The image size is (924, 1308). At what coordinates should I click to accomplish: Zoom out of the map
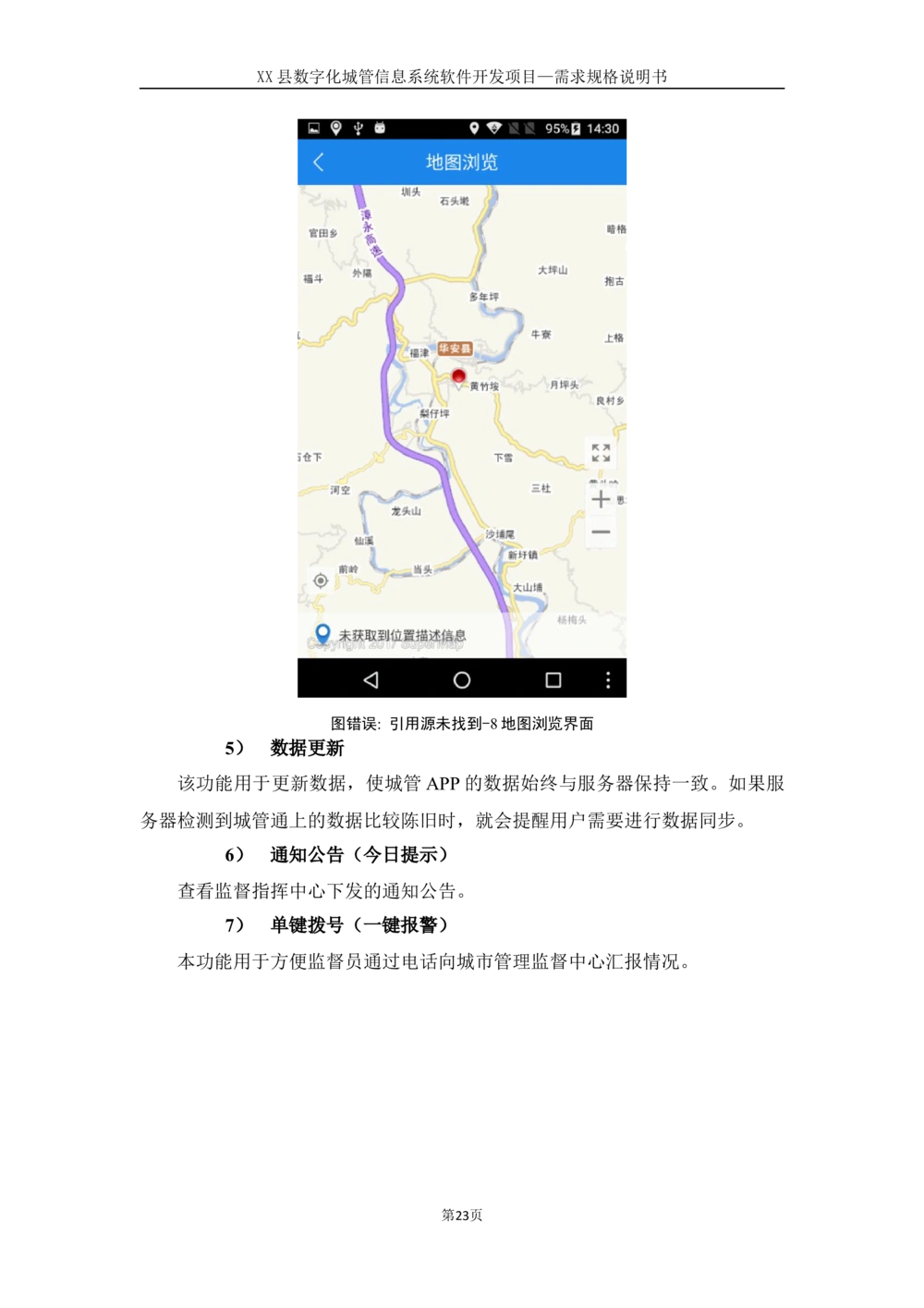(601, 532)
